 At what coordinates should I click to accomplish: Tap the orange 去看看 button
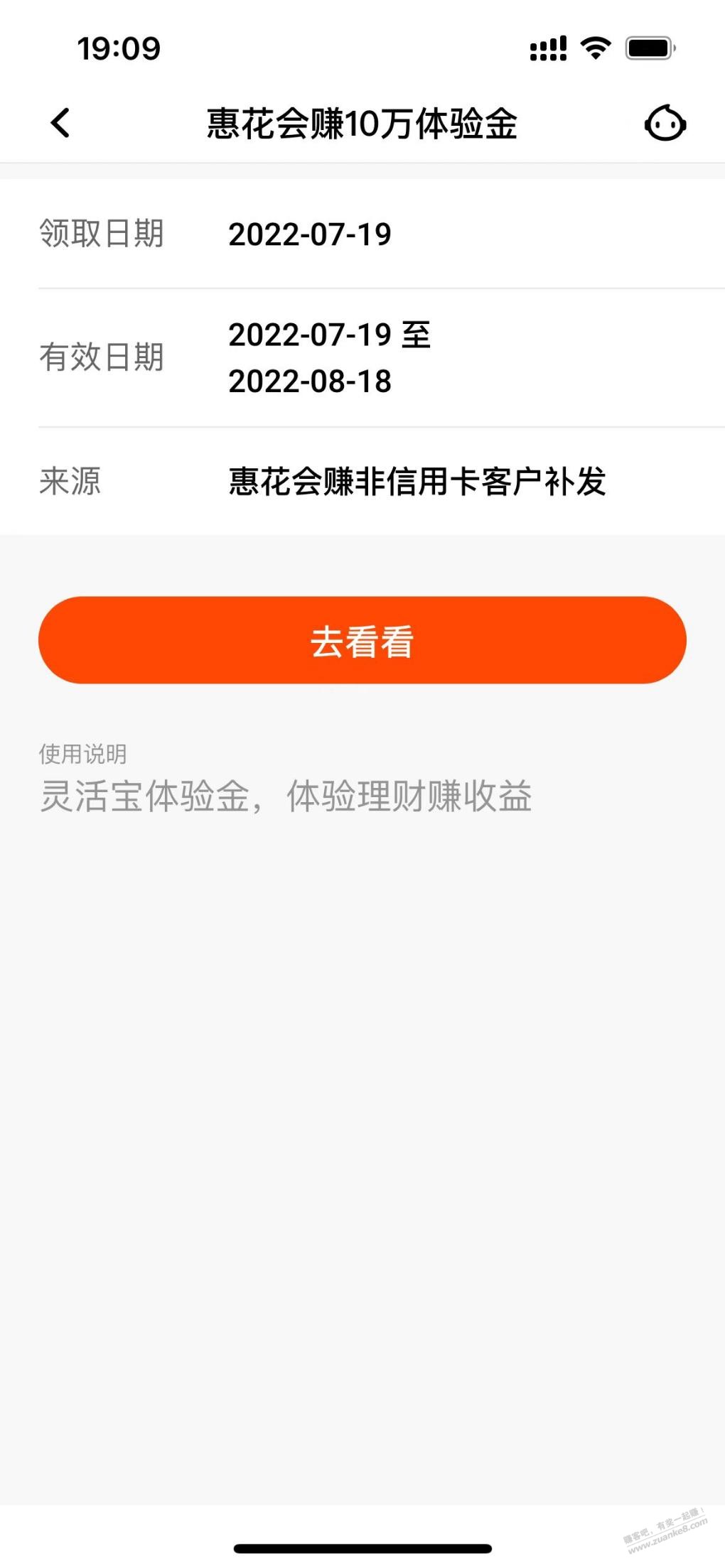pos(362,640)
